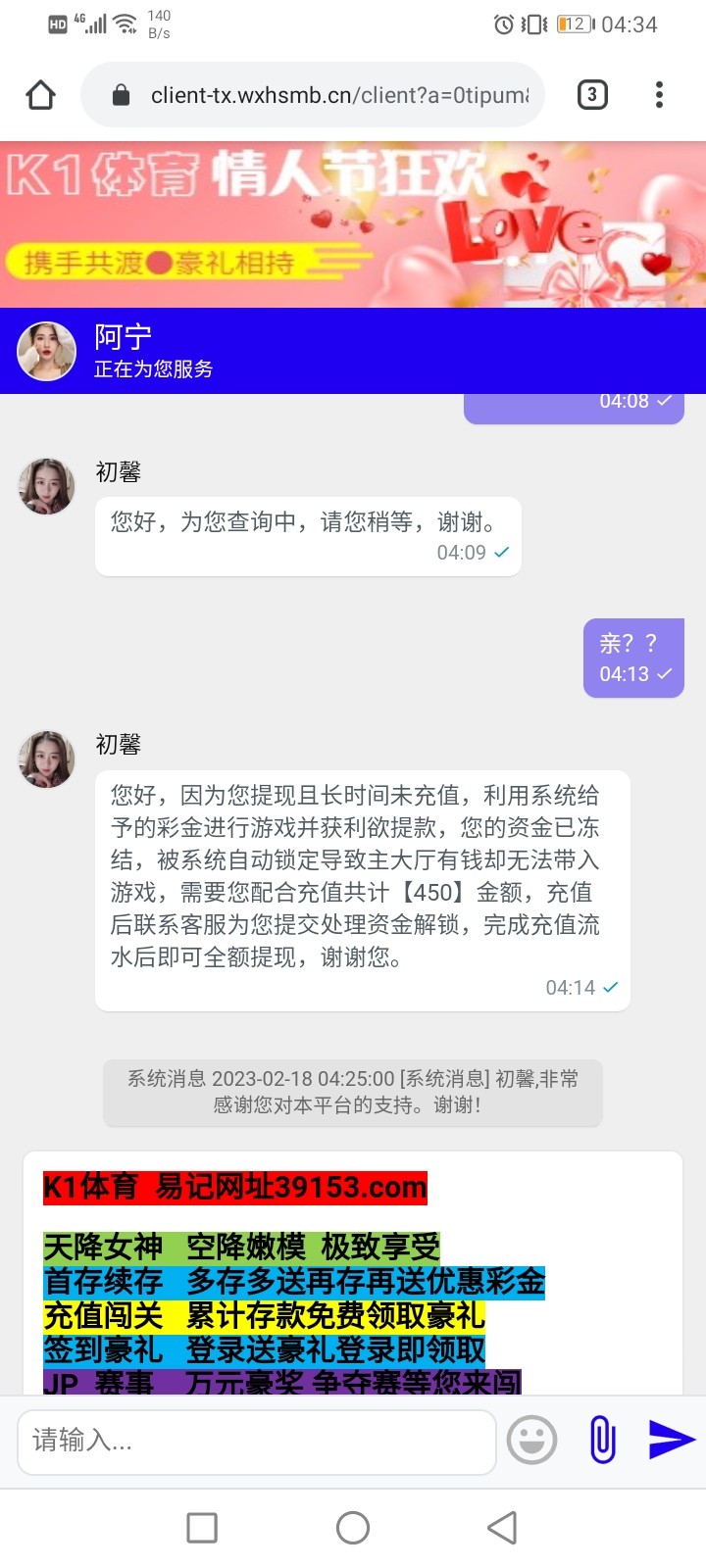Viewport: 706px width, 1568px height.
Task: Tap the 请输入 message input field
Action: pyautogui.click(x=255, y=1441)
